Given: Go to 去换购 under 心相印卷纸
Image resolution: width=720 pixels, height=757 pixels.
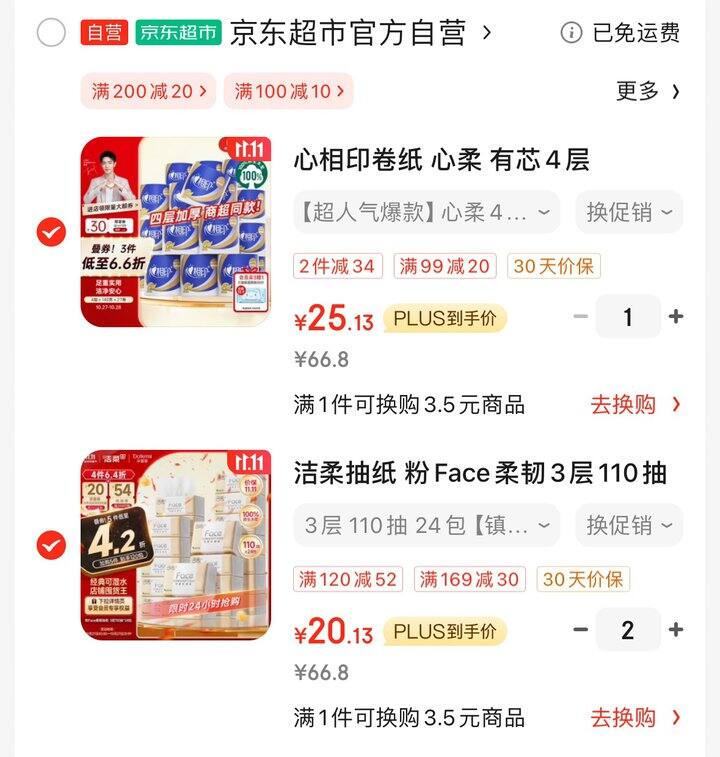Looking at the screenshot, I should [635, 405].
